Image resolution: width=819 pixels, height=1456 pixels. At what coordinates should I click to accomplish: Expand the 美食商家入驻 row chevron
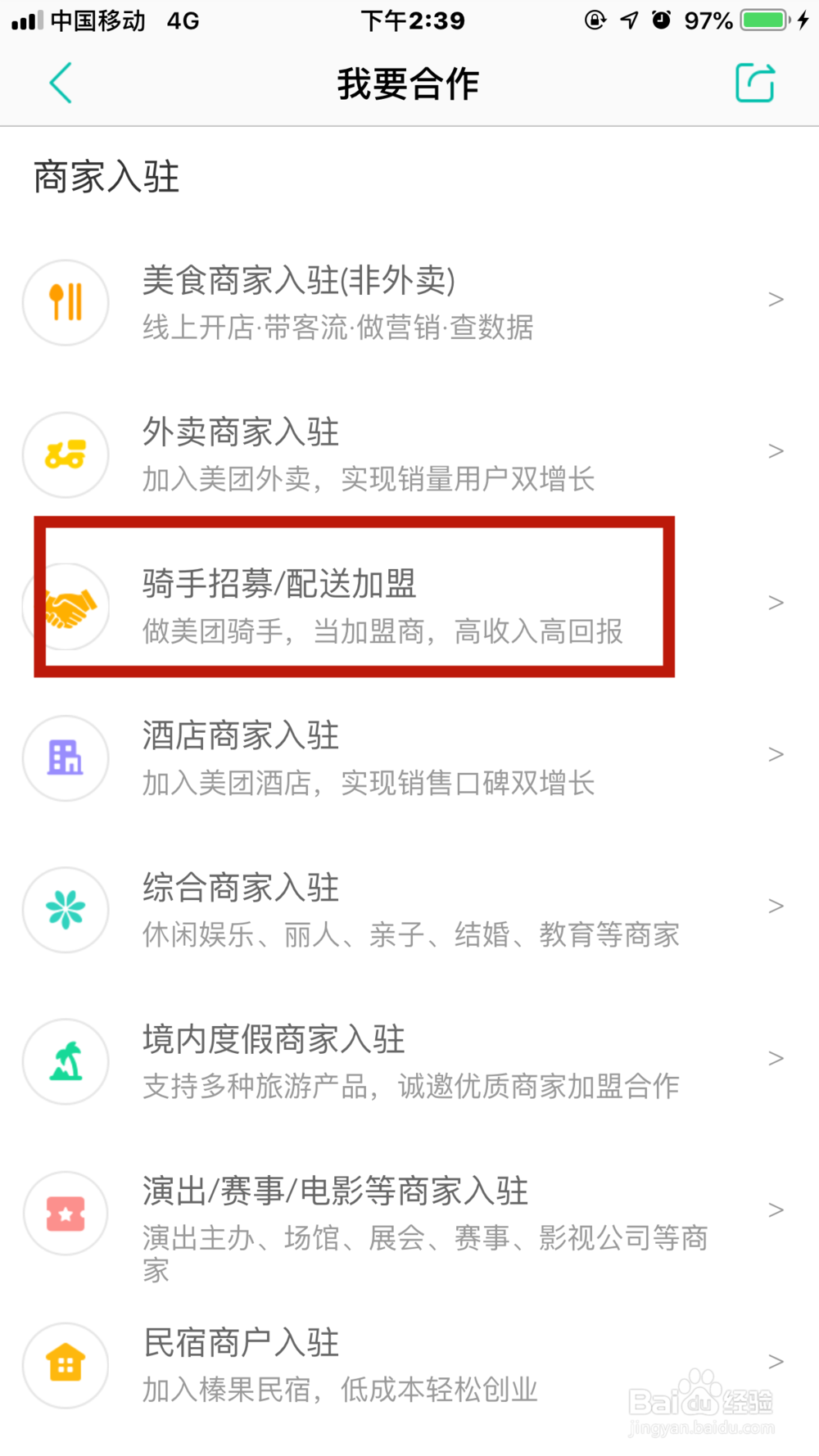tap(776, 299)
